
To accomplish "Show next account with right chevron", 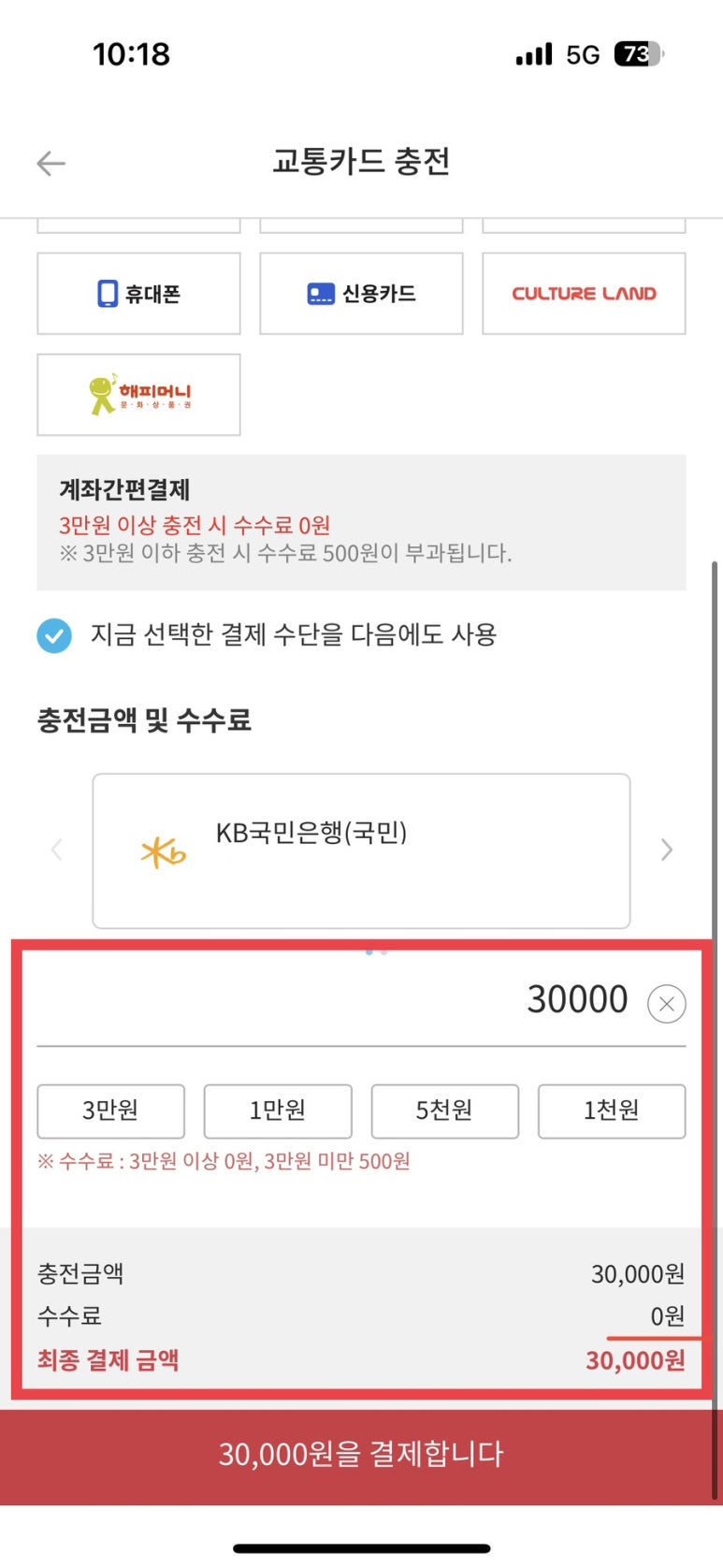I will pos(666,849).
